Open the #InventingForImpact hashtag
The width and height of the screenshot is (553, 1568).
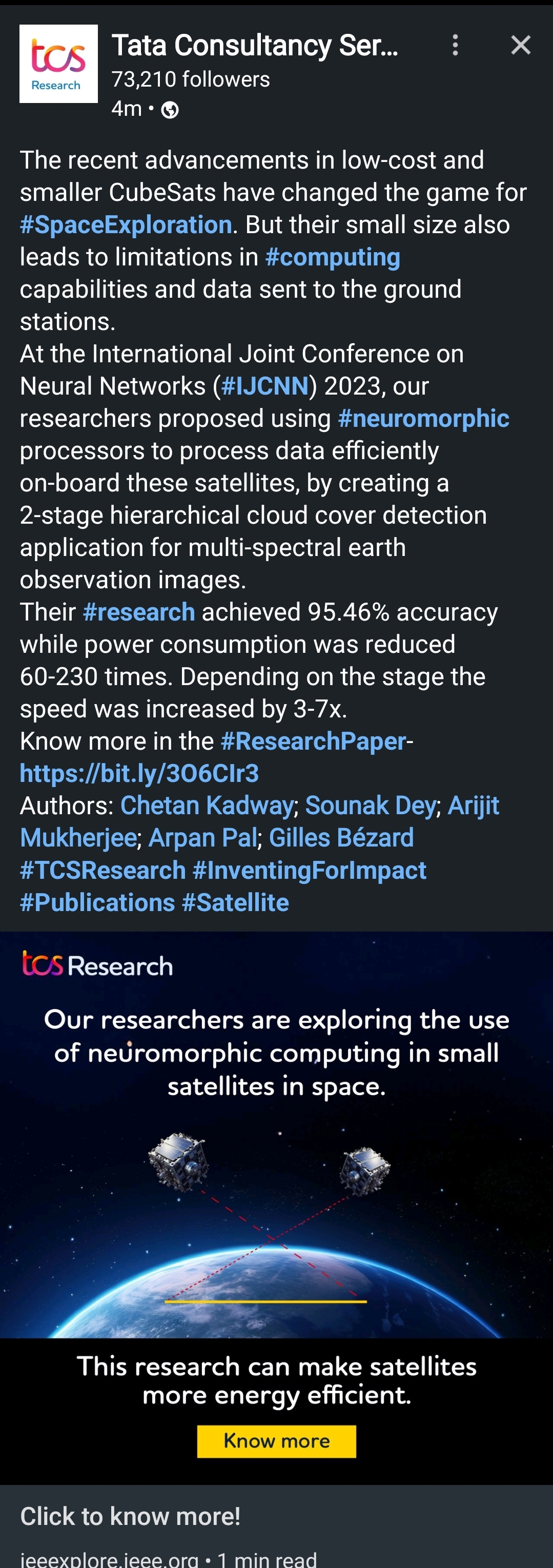[x=309, y=870]
